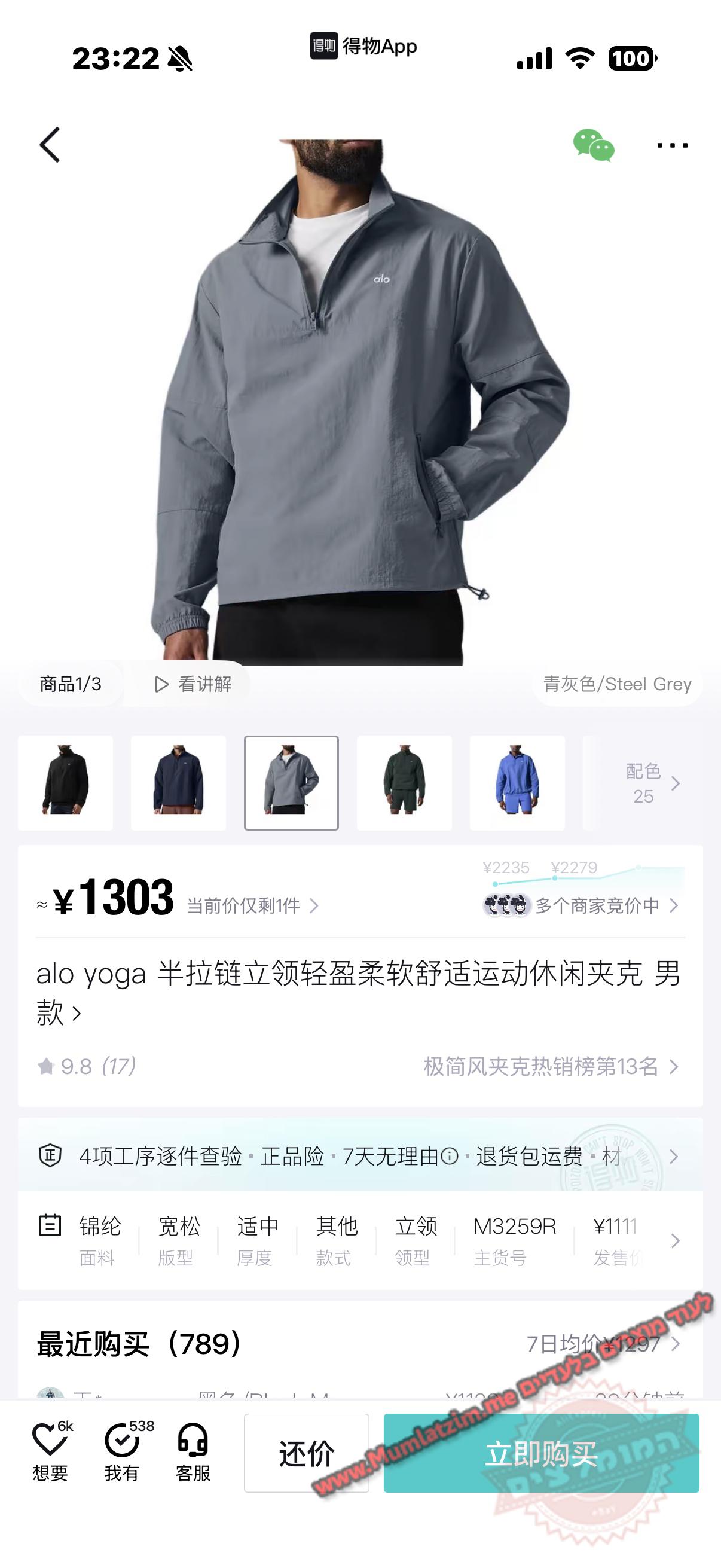721x1568 pixels.
Task: Open 当前价仅剩1件 price details
Action: (252, 906)
